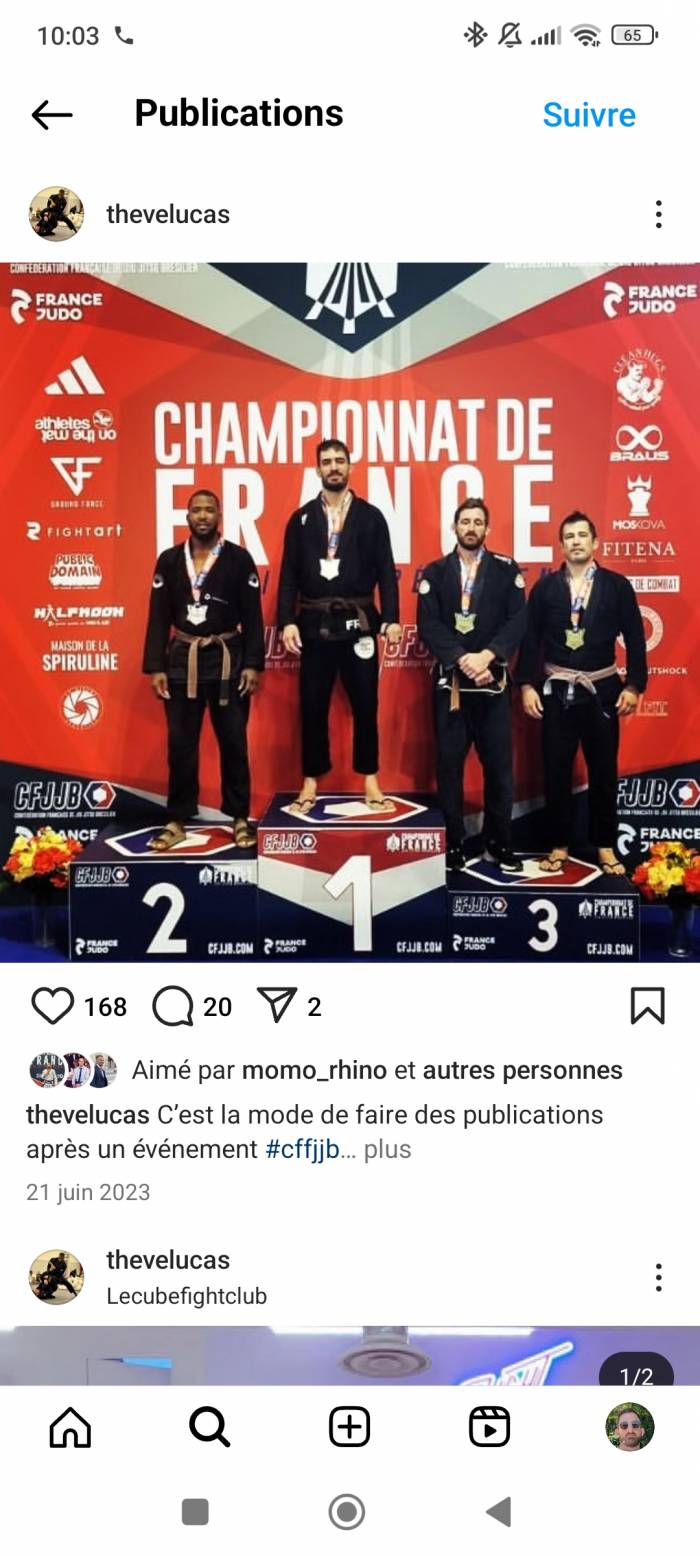
Task: Bookmark the championship podium post
Action: [647, 1006]
